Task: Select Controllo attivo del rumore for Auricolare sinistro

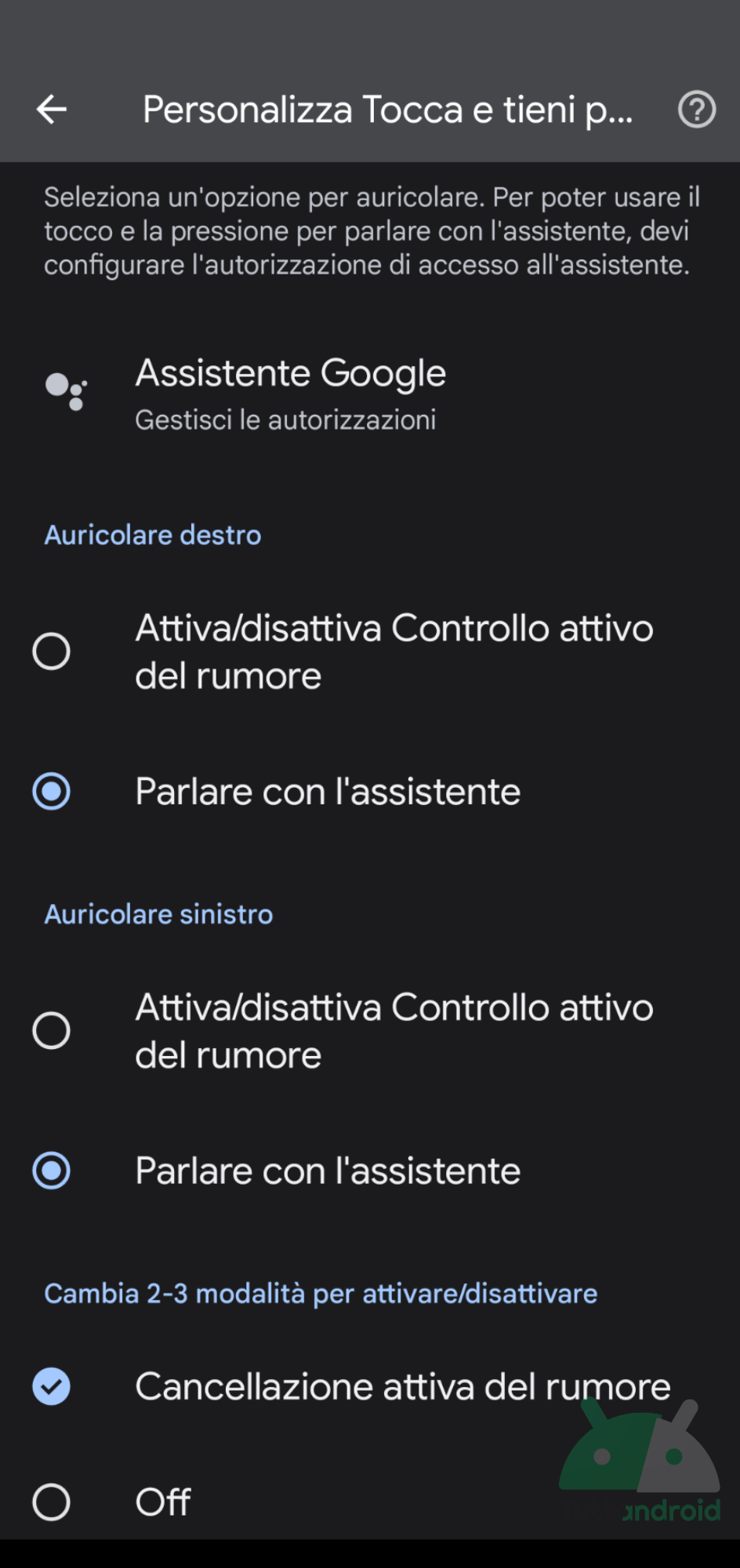Action: 370,1031
